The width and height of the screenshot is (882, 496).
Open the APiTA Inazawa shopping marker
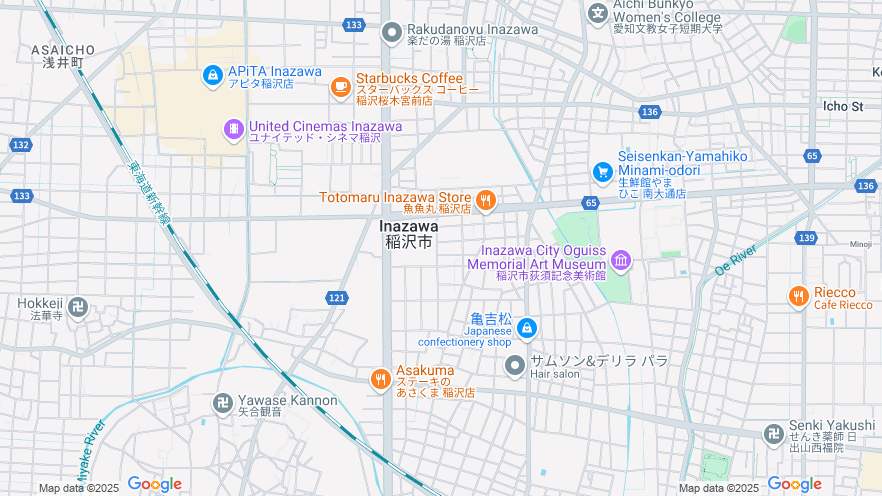pyautogui.click(x=212, y=75)
